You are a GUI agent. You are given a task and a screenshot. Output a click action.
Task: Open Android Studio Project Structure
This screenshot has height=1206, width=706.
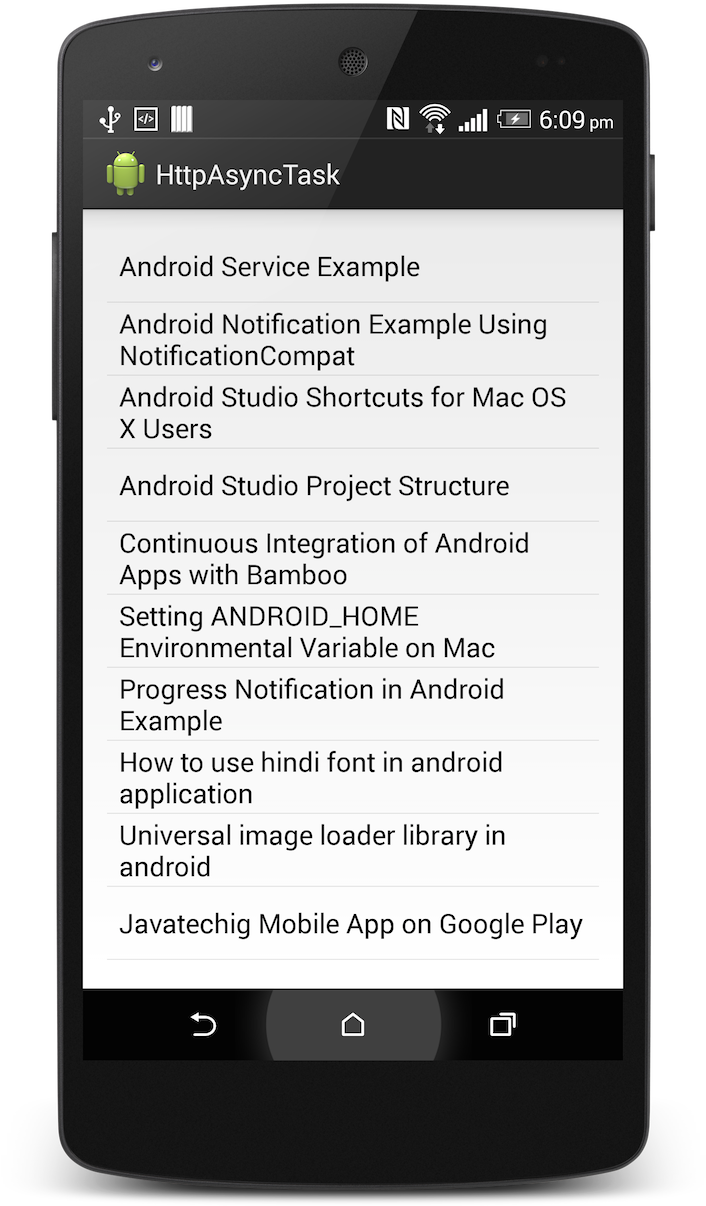click(x=353, y=485)
